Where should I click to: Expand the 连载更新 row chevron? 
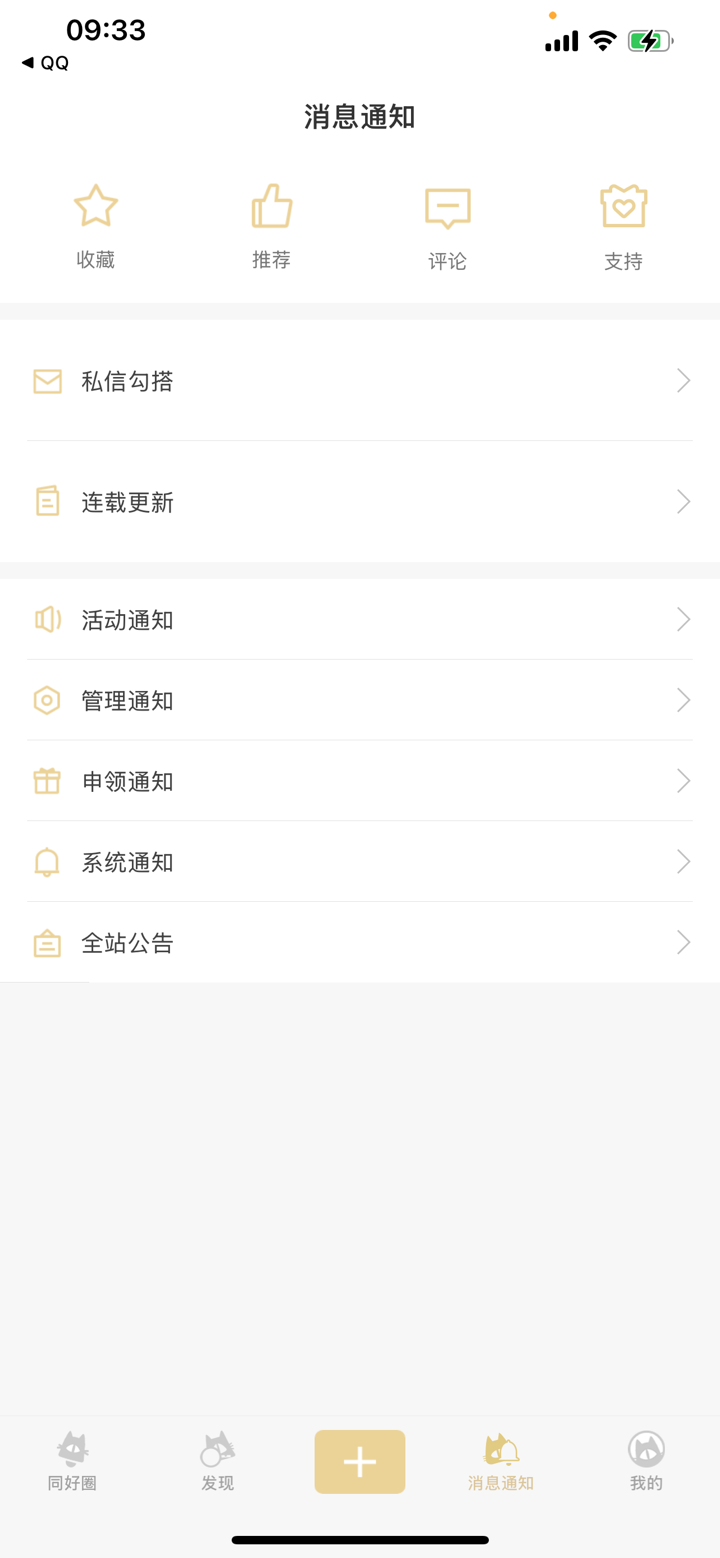[x=683, y=502]
